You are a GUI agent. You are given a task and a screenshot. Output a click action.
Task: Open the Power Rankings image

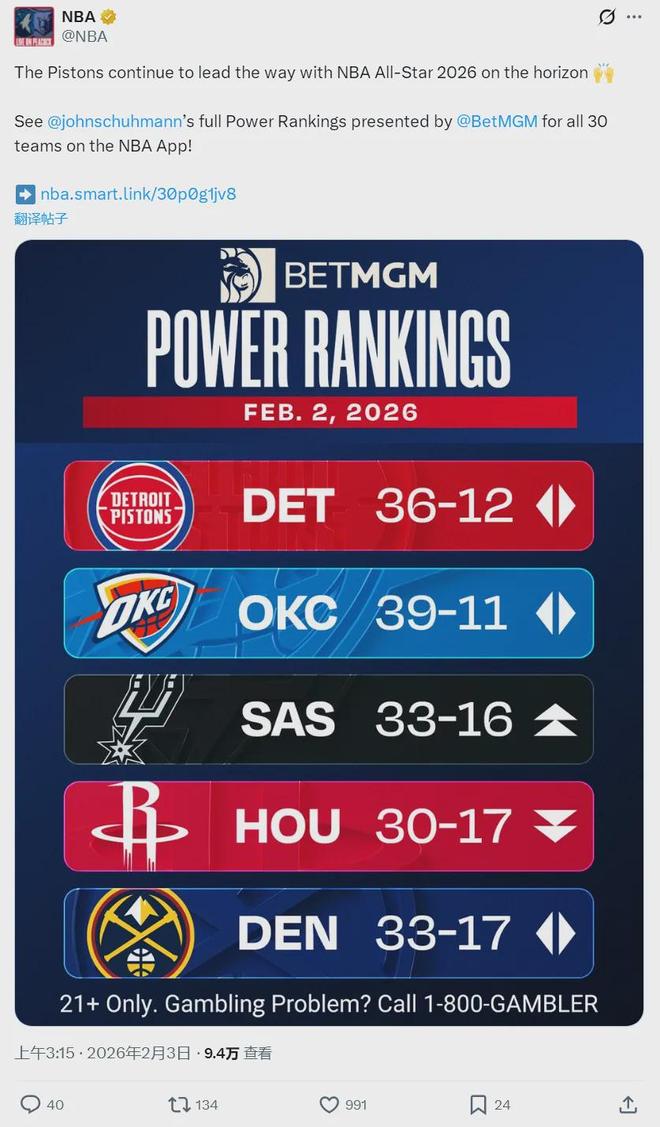329,632
